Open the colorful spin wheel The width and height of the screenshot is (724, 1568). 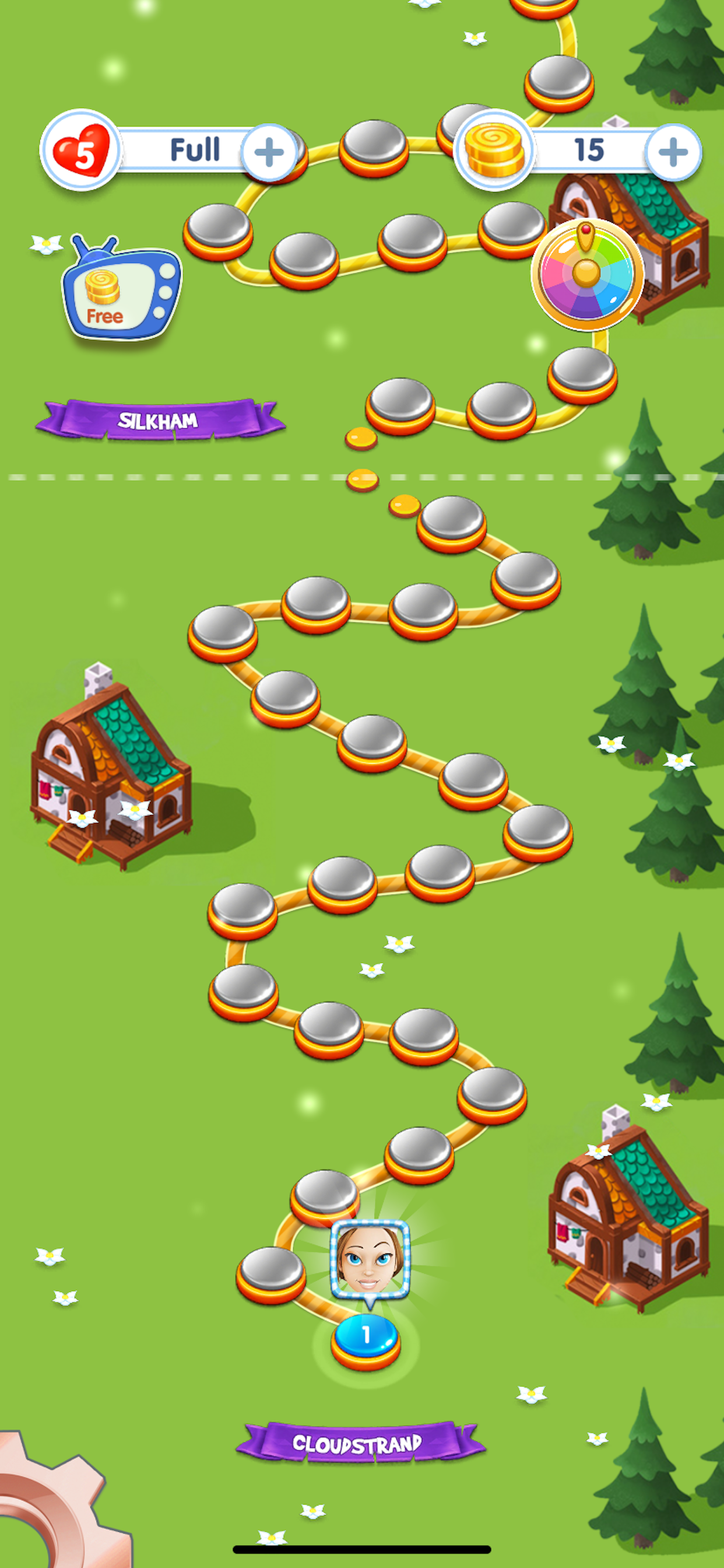point(586,275)
